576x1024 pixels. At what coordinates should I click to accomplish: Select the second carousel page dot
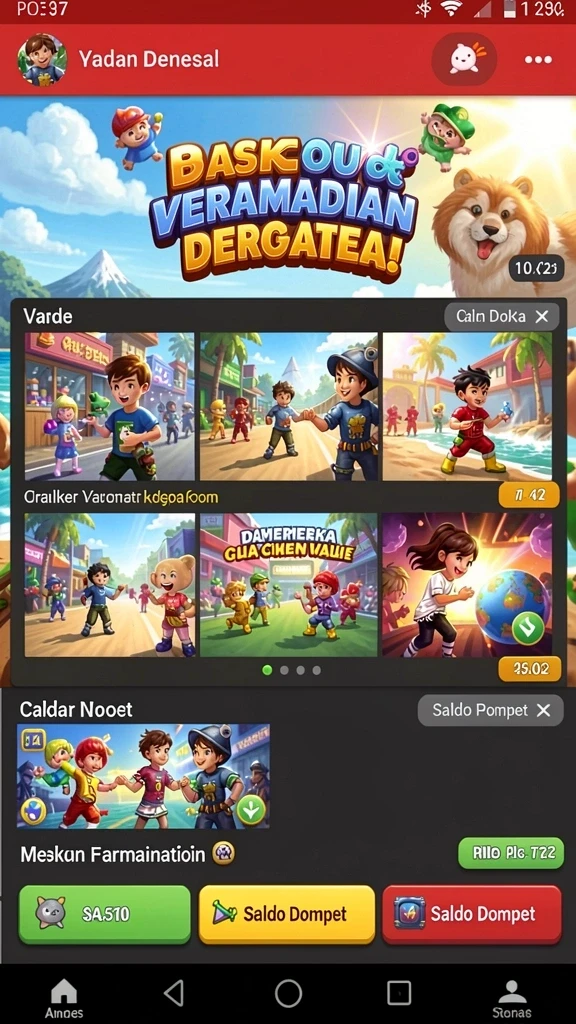[284, 670]
